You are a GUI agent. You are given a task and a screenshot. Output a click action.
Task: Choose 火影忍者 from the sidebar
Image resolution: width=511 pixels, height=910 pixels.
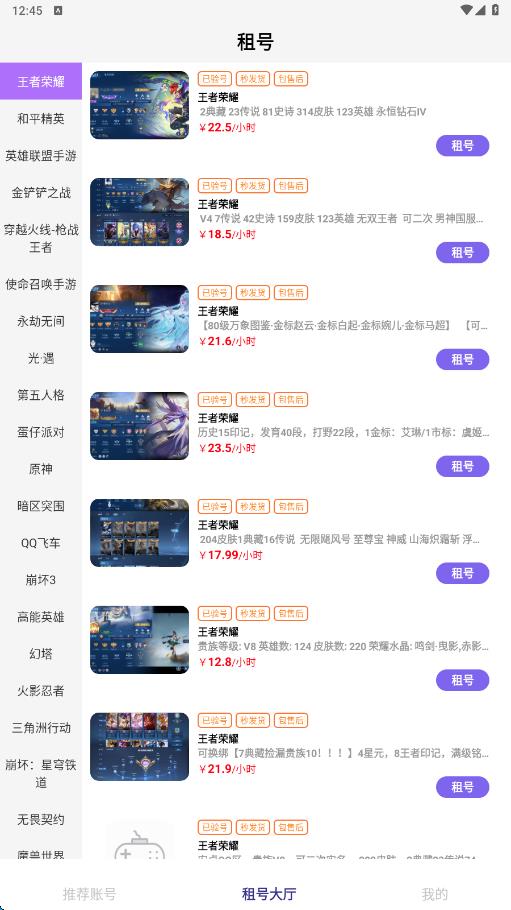click(41, 691)
